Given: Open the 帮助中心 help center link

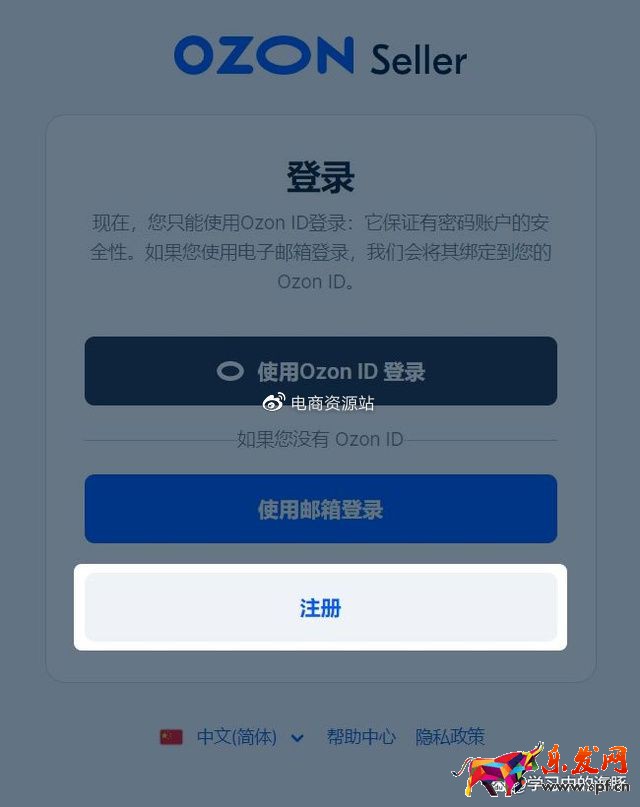Looking at the screenshot, I should click(x=361, y=737).
